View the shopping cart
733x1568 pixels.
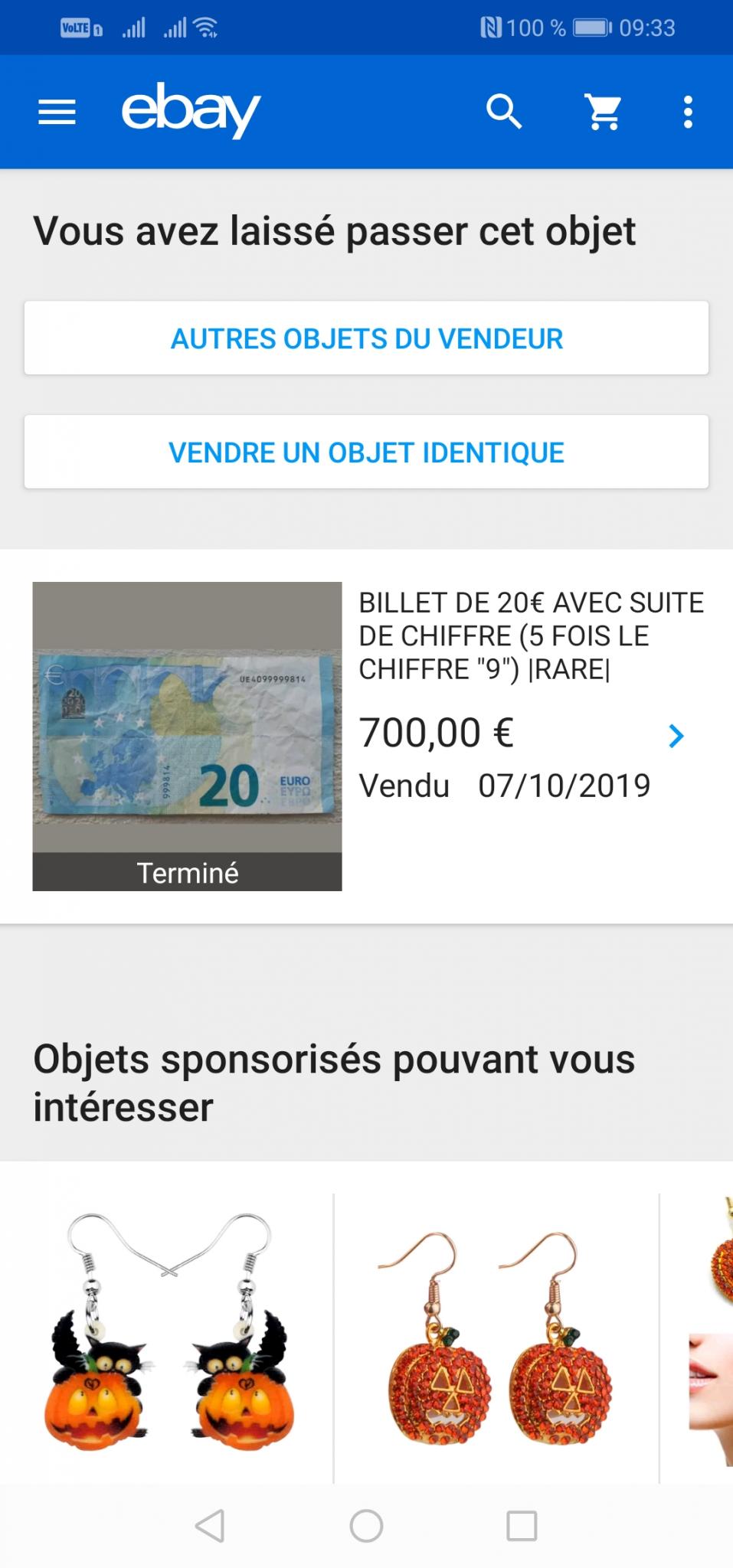604,112
